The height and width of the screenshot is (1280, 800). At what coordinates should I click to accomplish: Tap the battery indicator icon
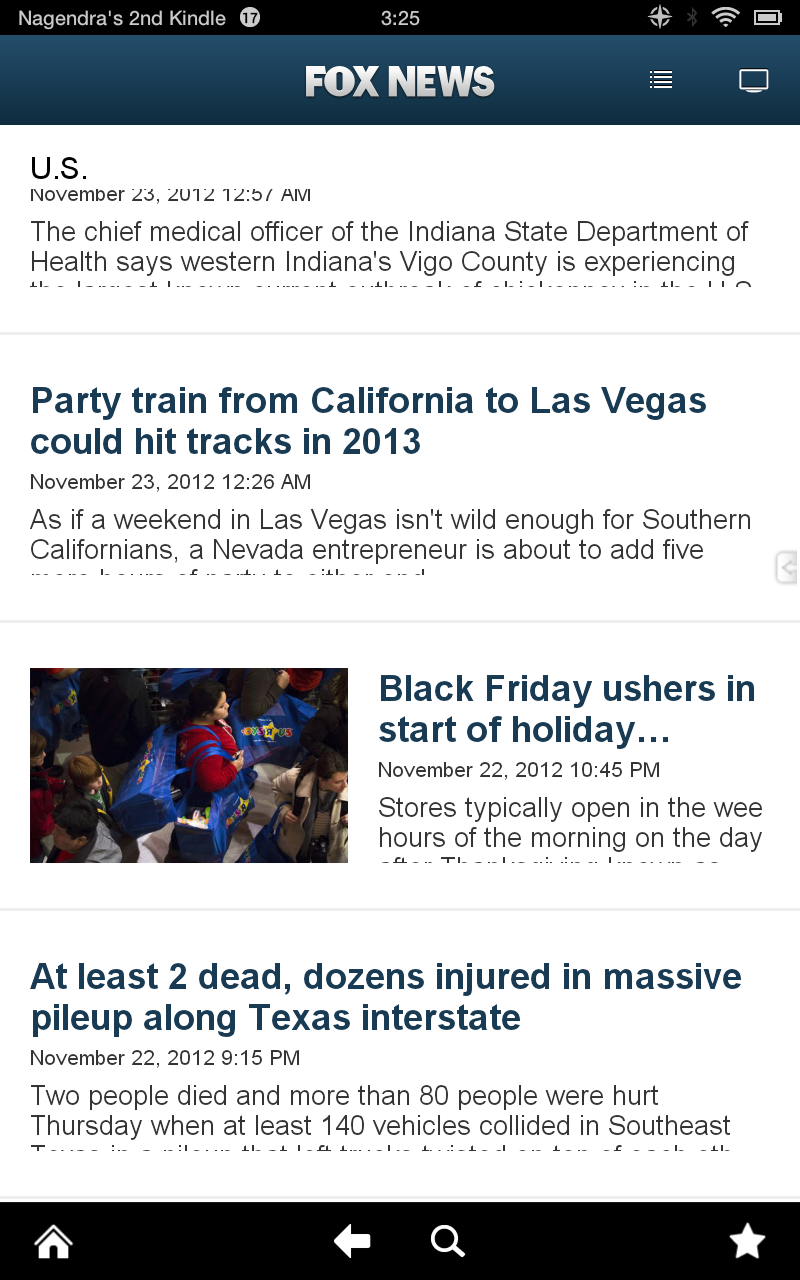[766, 16]
